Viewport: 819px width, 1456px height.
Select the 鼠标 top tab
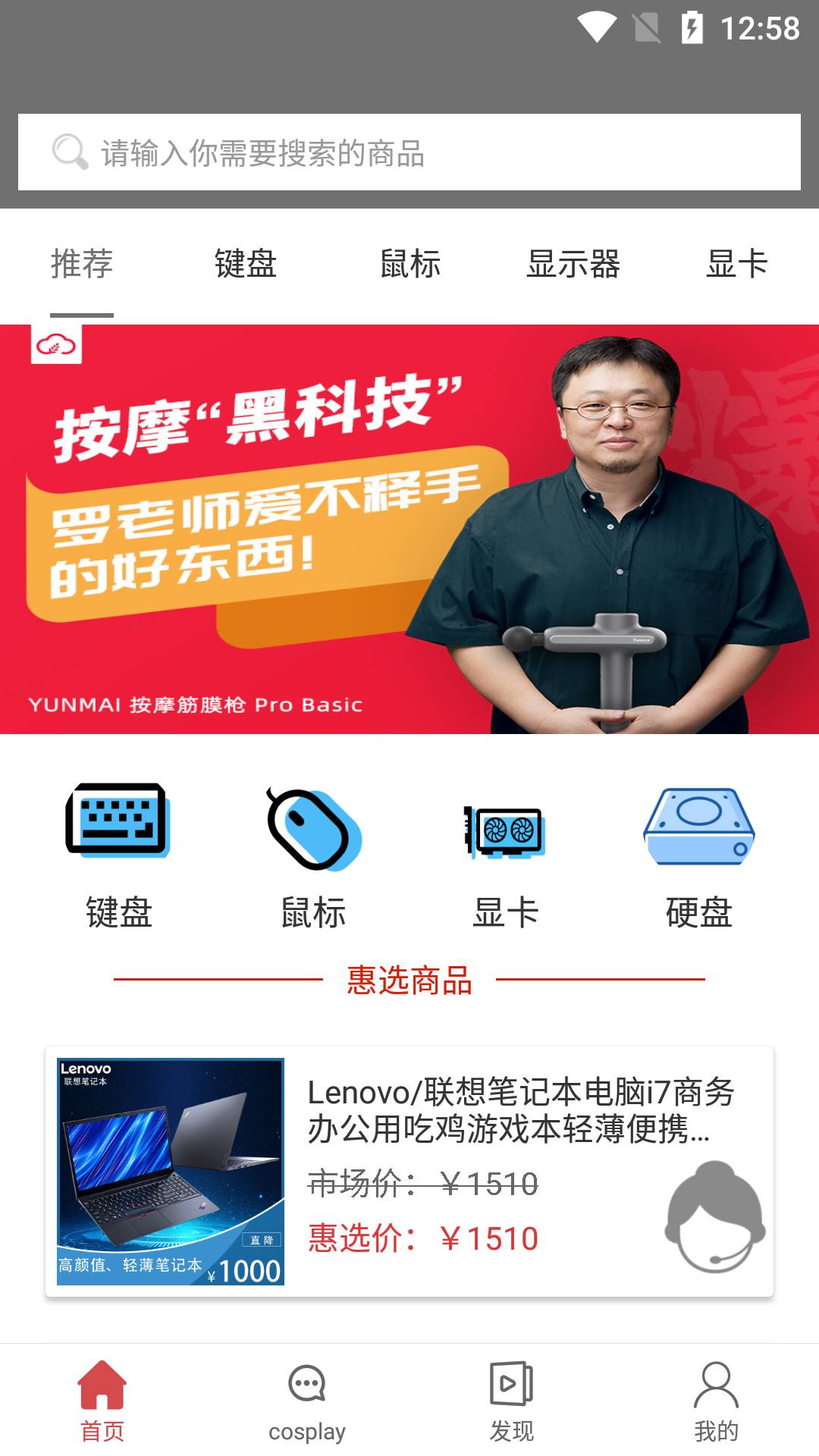[409, 265]
